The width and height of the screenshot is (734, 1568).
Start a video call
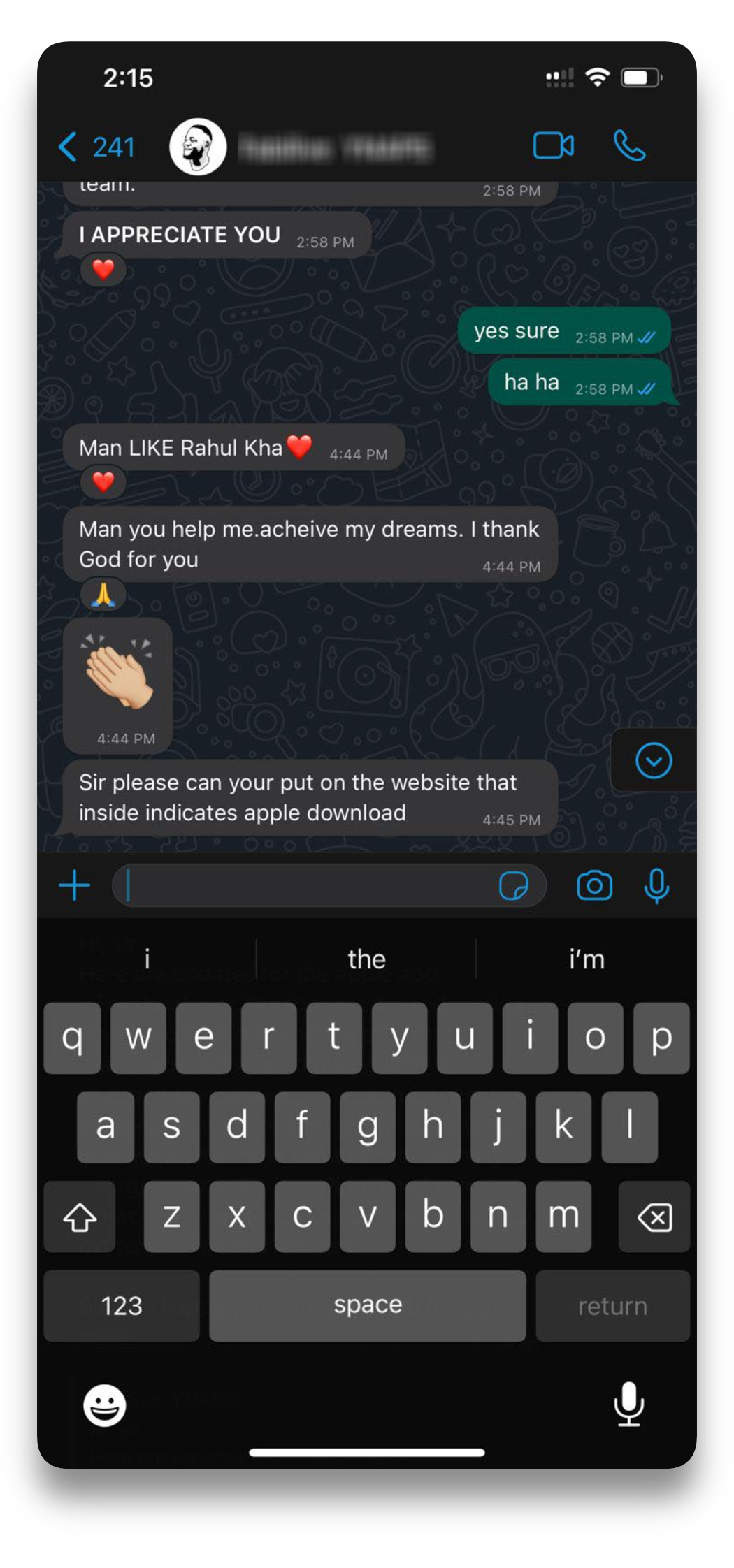click(x=554, y=146)
